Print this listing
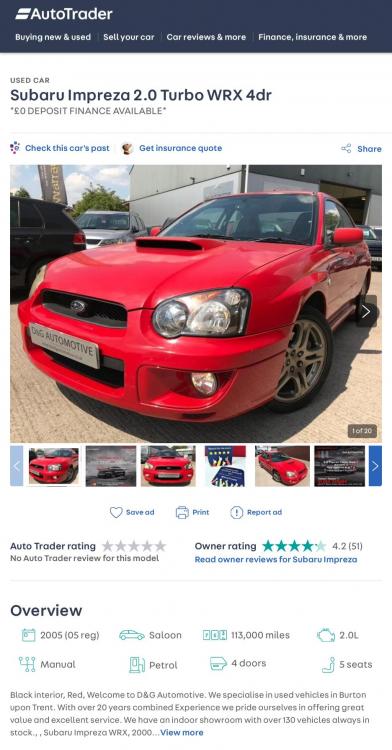Screen dimensions: 392x750 (193, 512)
